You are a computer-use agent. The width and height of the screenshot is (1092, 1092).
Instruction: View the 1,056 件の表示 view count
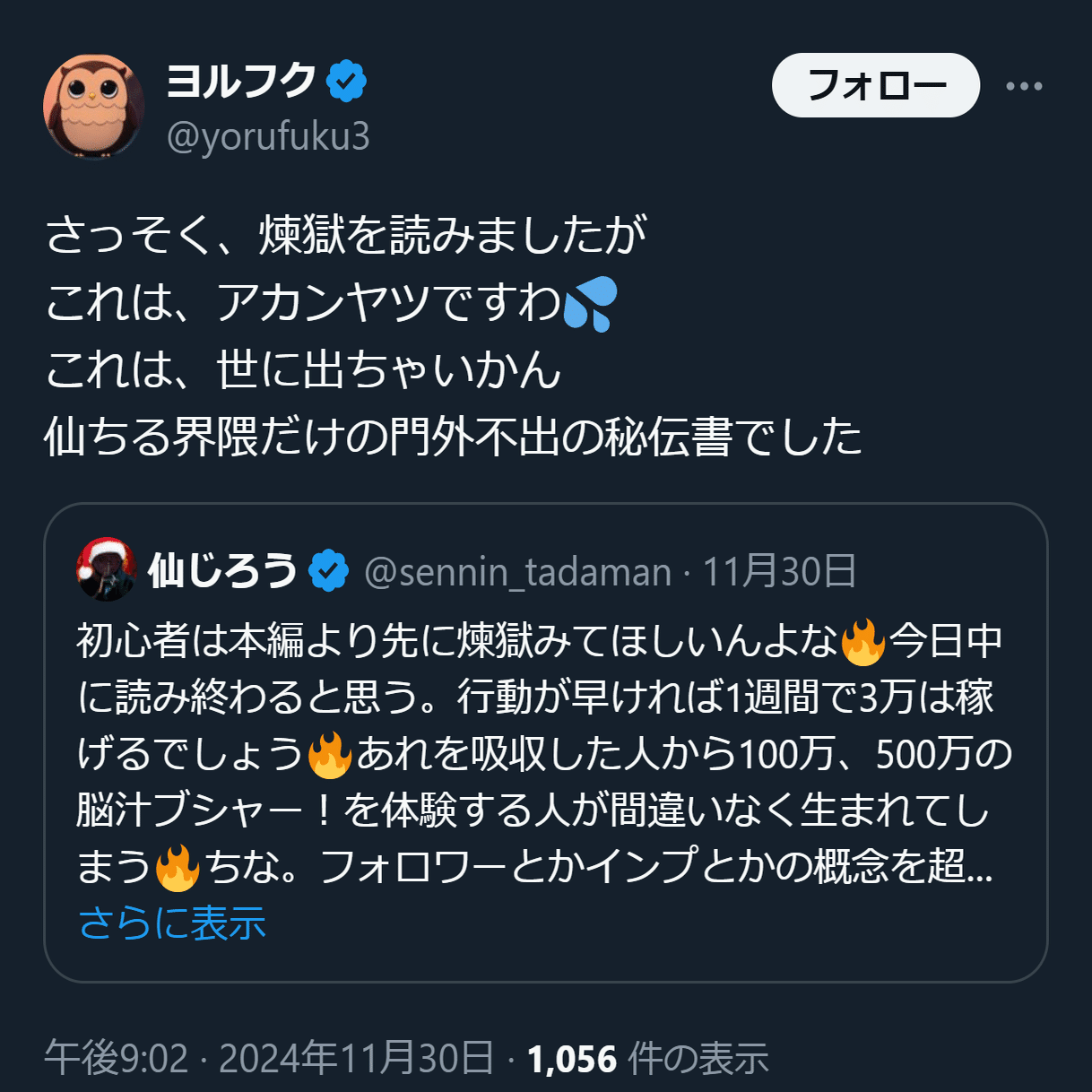point(647,1059)
